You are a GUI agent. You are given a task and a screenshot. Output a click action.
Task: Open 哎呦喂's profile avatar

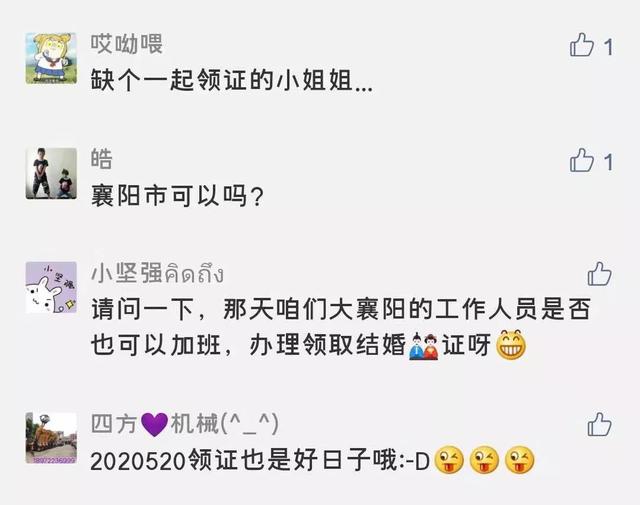51,58
